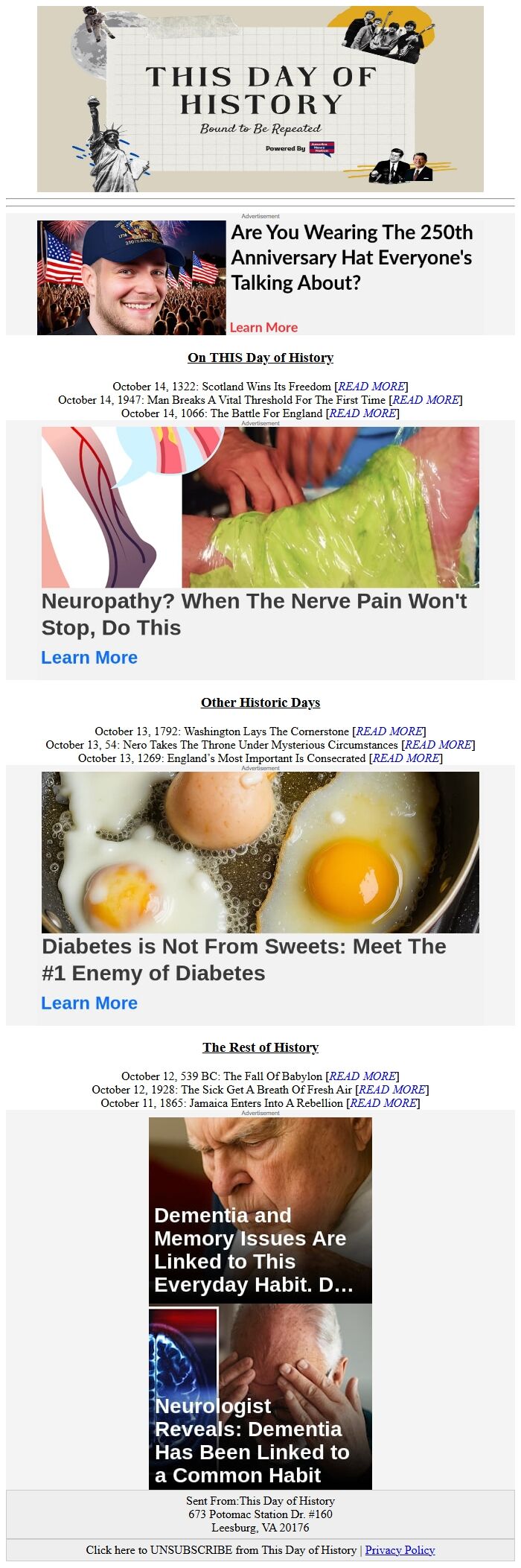Image resolution: width=521 pixels, height=1568 pixels.
Task: Tap Learn More under the Diabetes ad
Action: (89, 1003)
